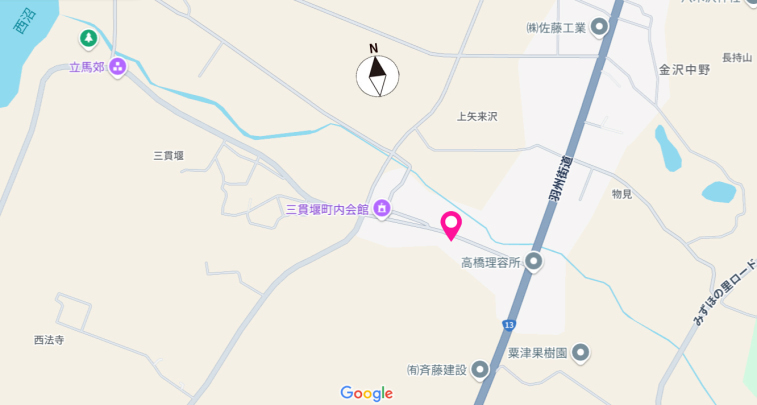Select the 三貫堰町内会館 place pin
757x405 pixels.
coord(380,209)
